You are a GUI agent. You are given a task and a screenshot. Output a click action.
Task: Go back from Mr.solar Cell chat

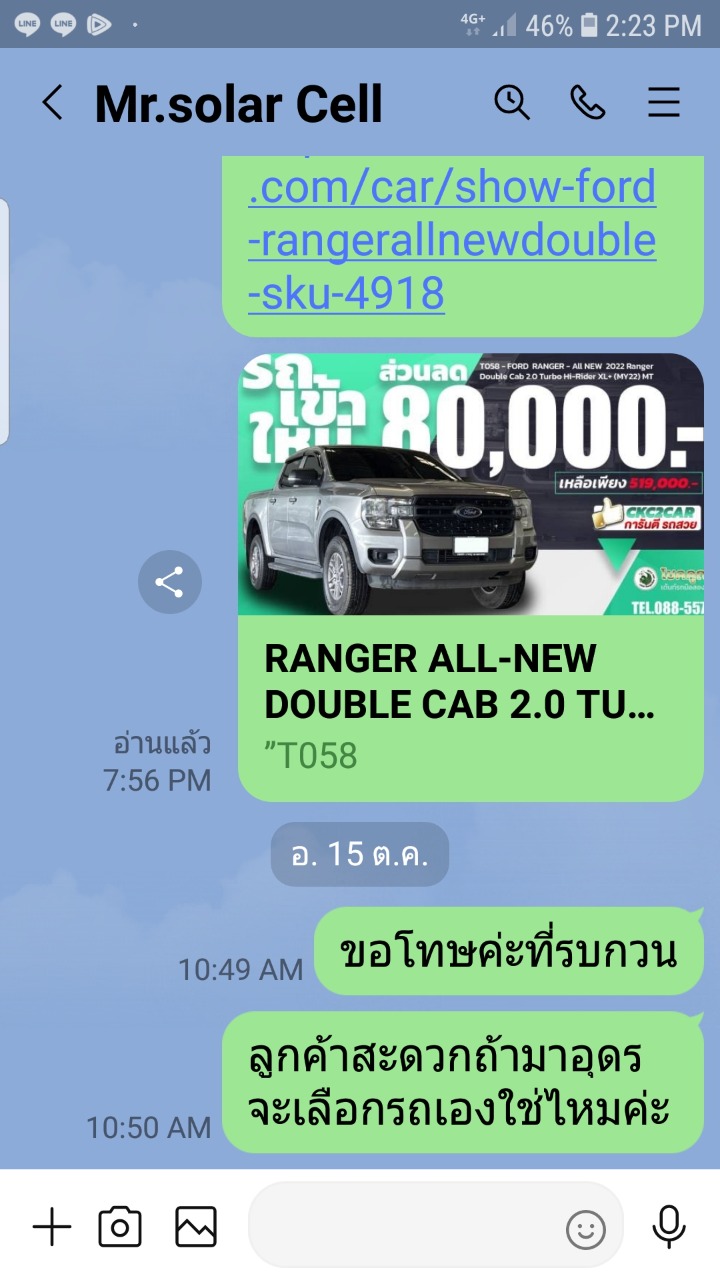pyautogui.click(x=52, y=103)
